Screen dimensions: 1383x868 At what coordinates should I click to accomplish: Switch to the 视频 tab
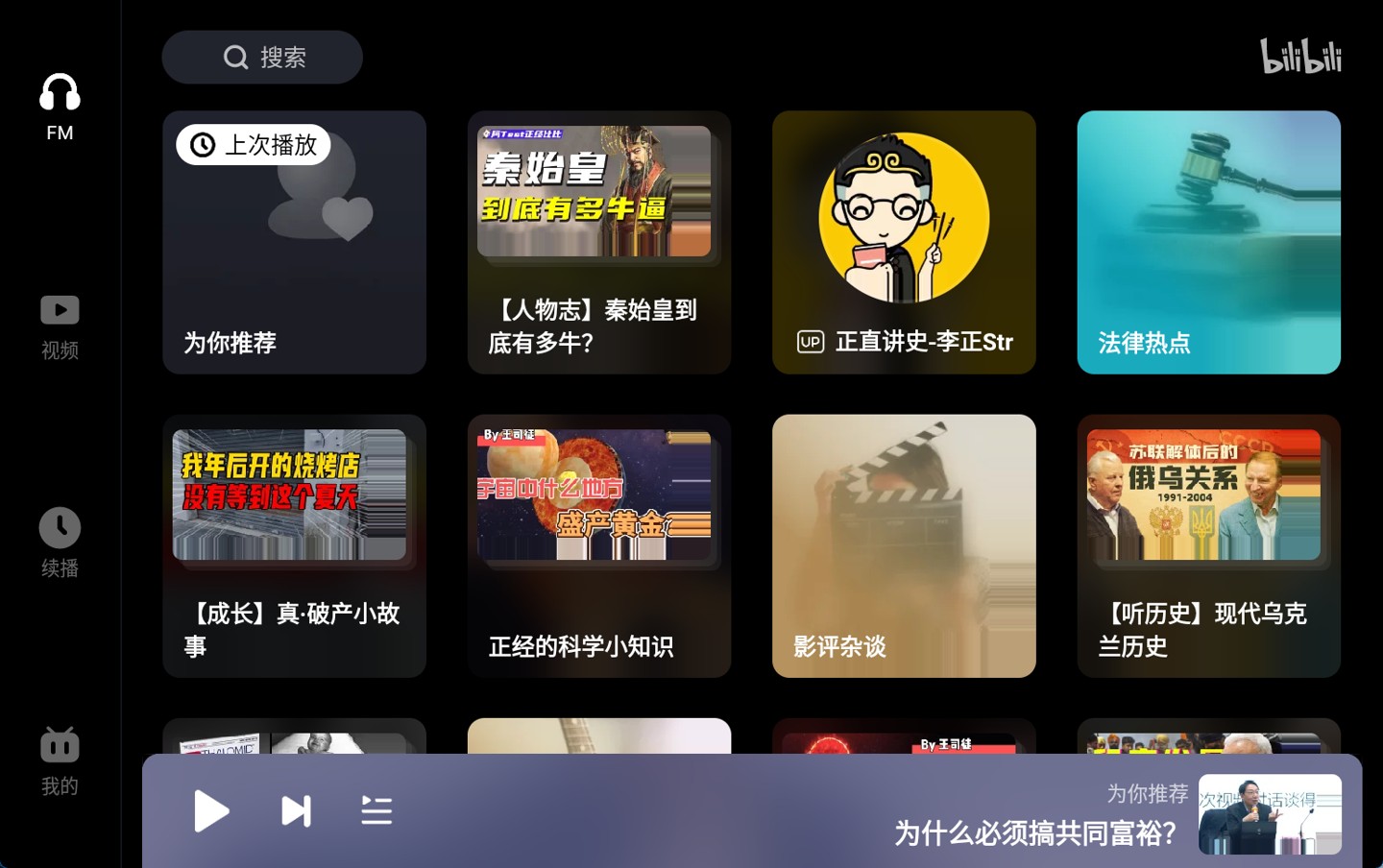(x=60, y=326)
